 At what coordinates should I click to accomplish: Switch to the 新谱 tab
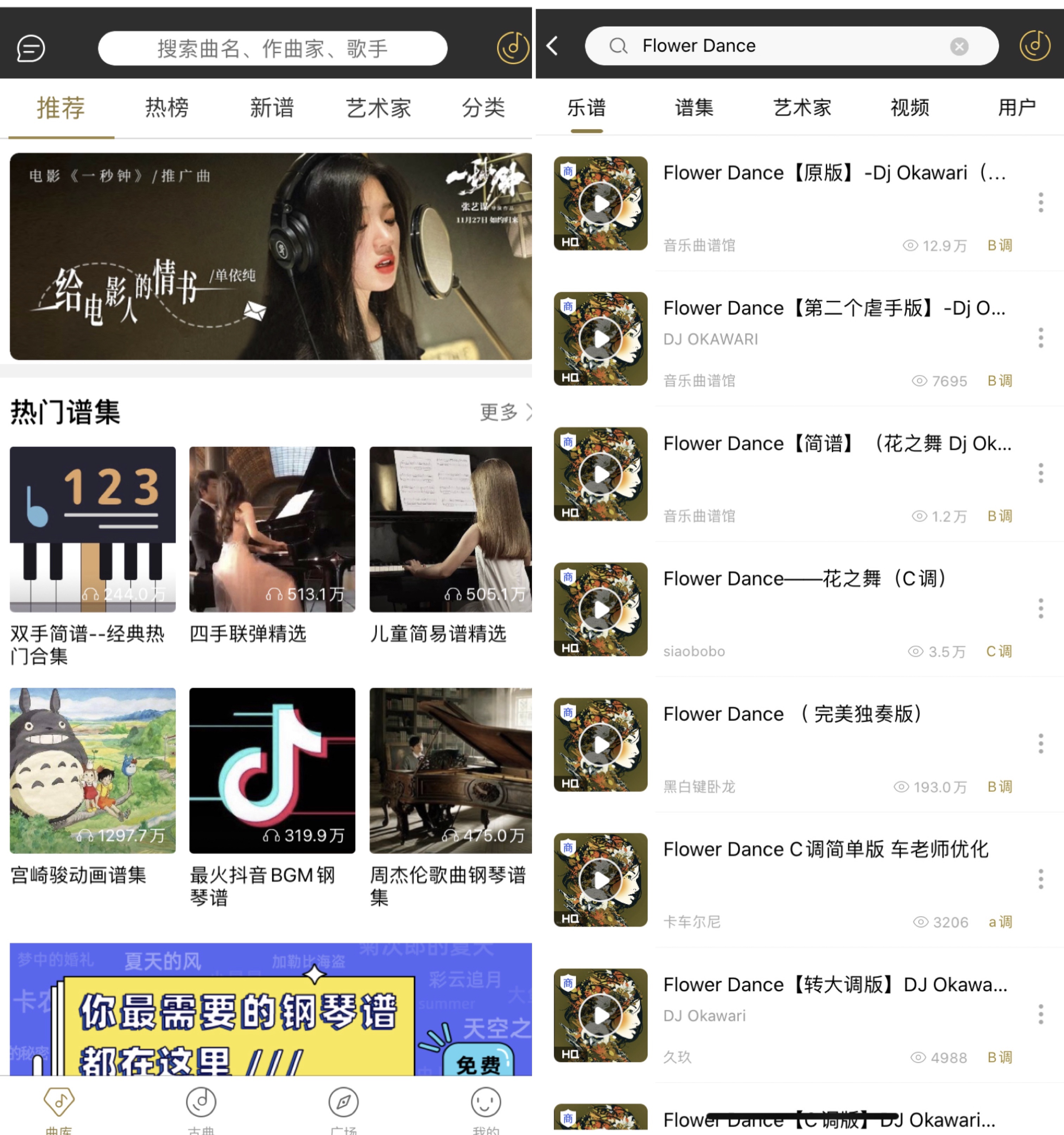pos(272,108)
